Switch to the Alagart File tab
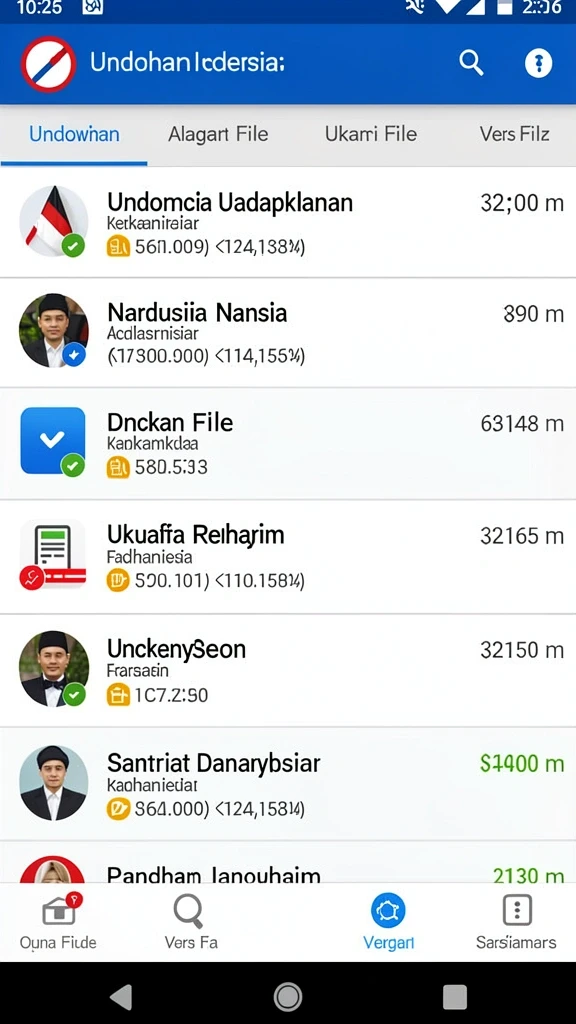 [x=218, y=134]
